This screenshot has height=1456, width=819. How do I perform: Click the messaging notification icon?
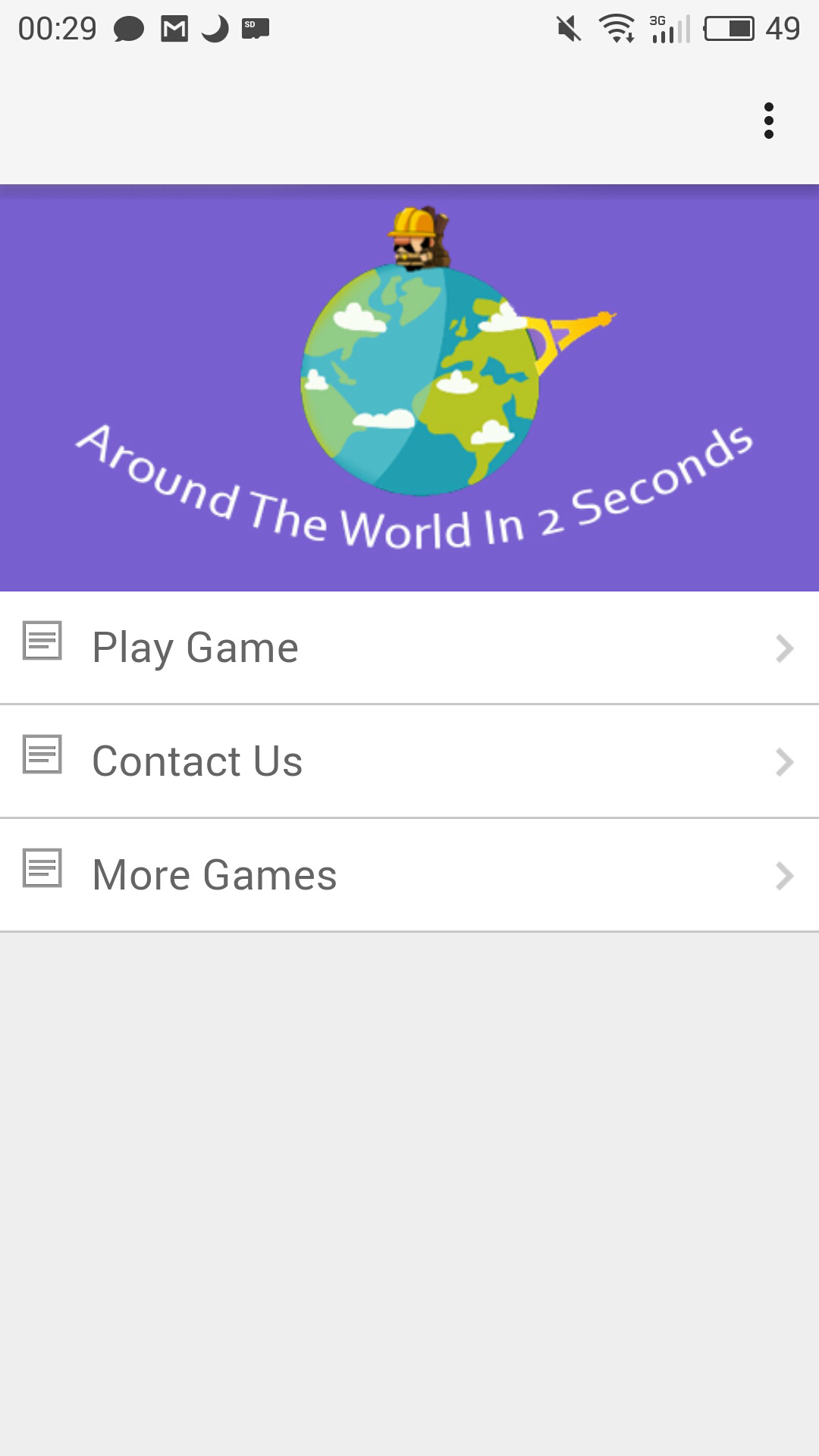pos(129,28)
